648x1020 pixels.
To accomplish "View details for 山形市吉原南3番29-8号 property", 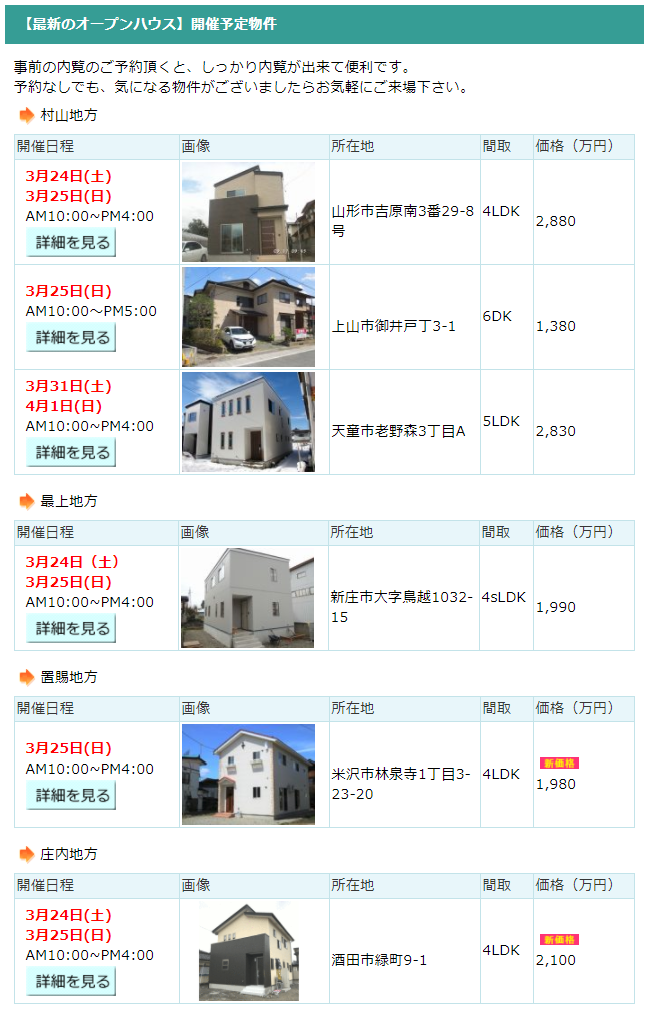I will tap(71, 242).
